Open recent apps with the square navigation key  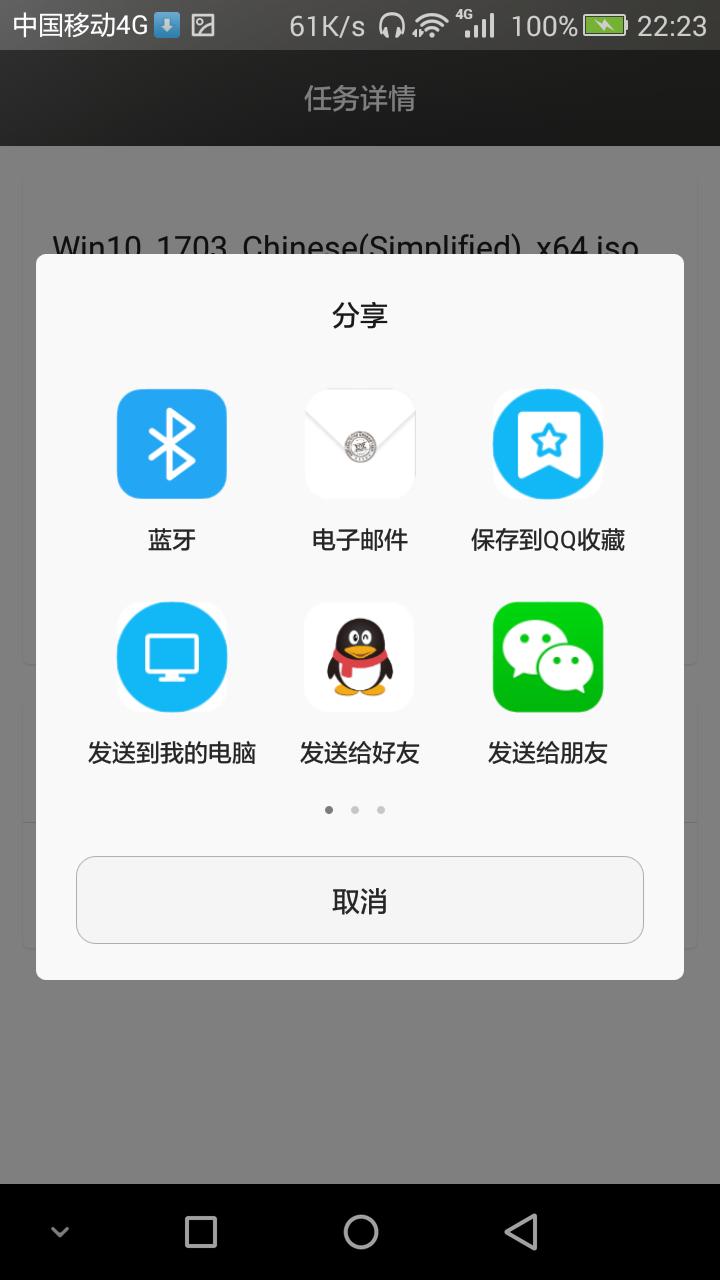[x=200, y=1231]
